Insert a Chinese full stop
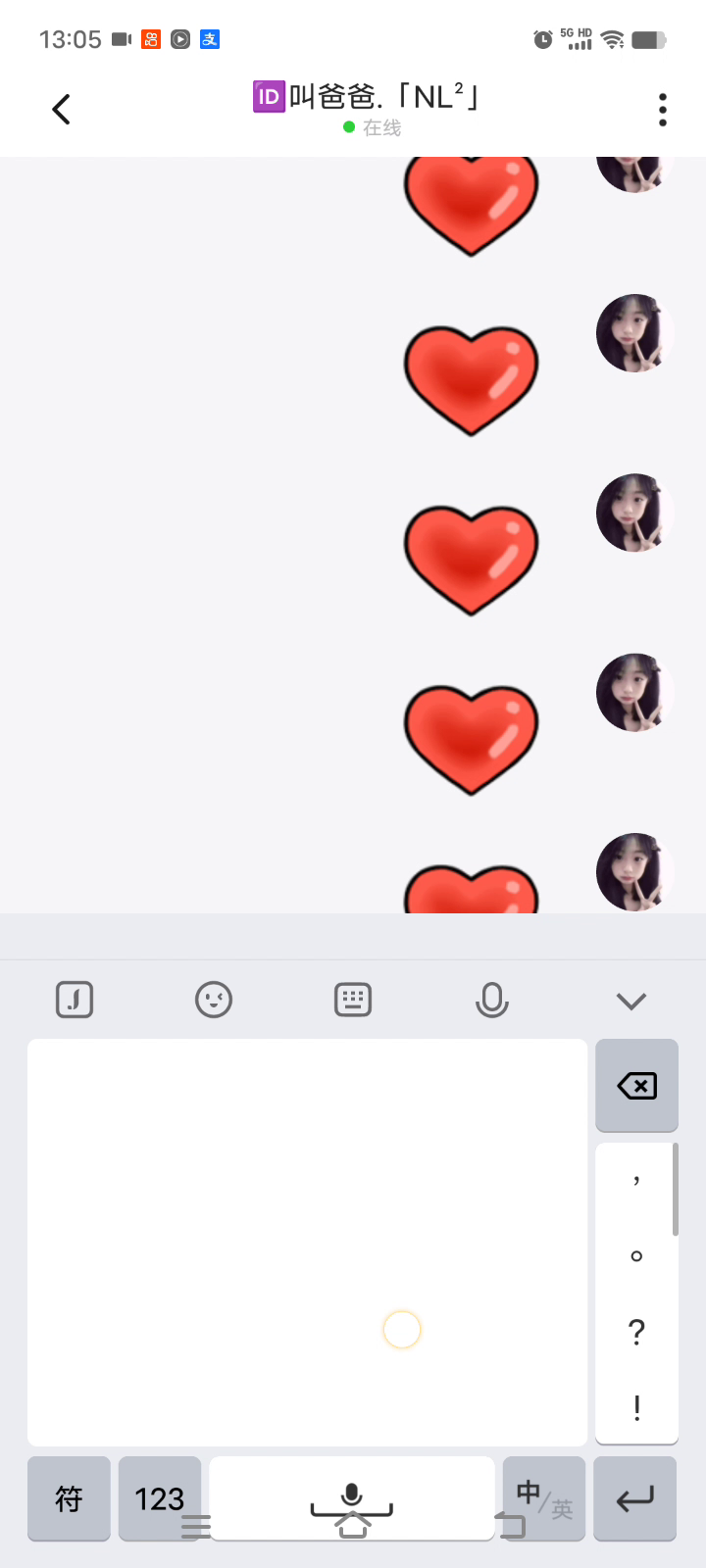Screen dimensions: 706x1568 point(636,1256)
